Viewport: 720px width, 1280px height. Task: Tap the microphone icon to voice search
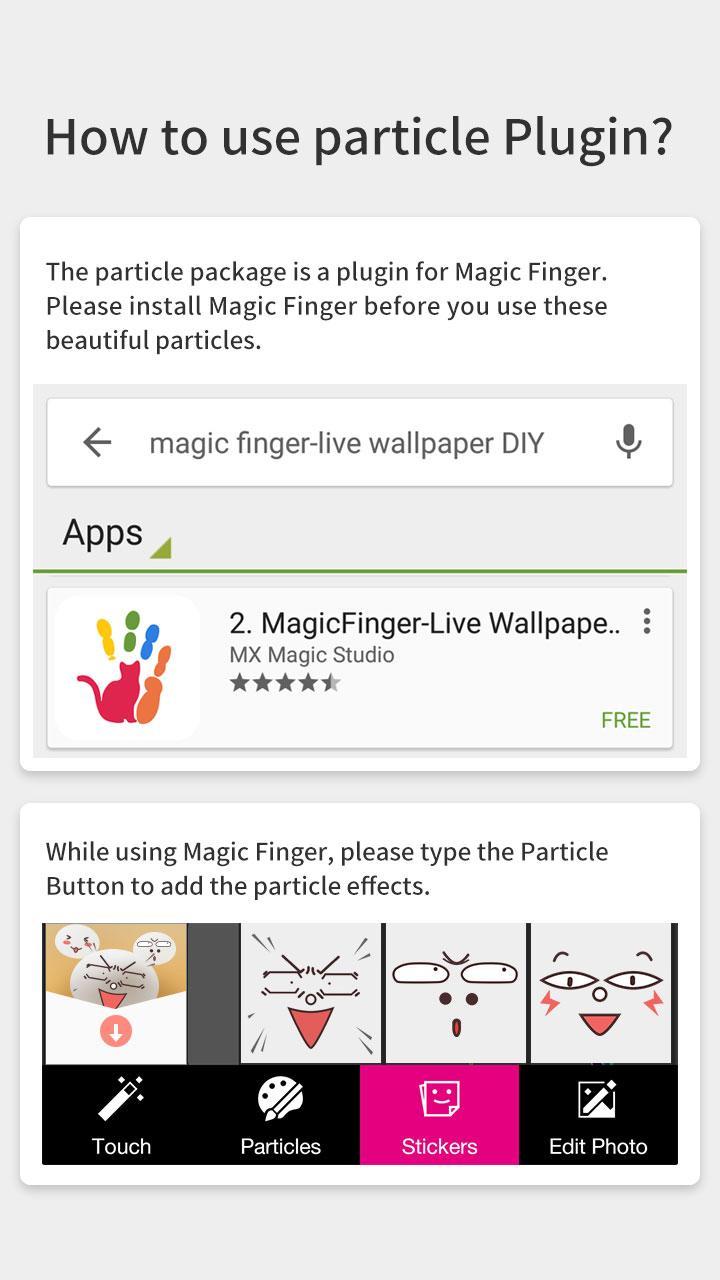627,442
